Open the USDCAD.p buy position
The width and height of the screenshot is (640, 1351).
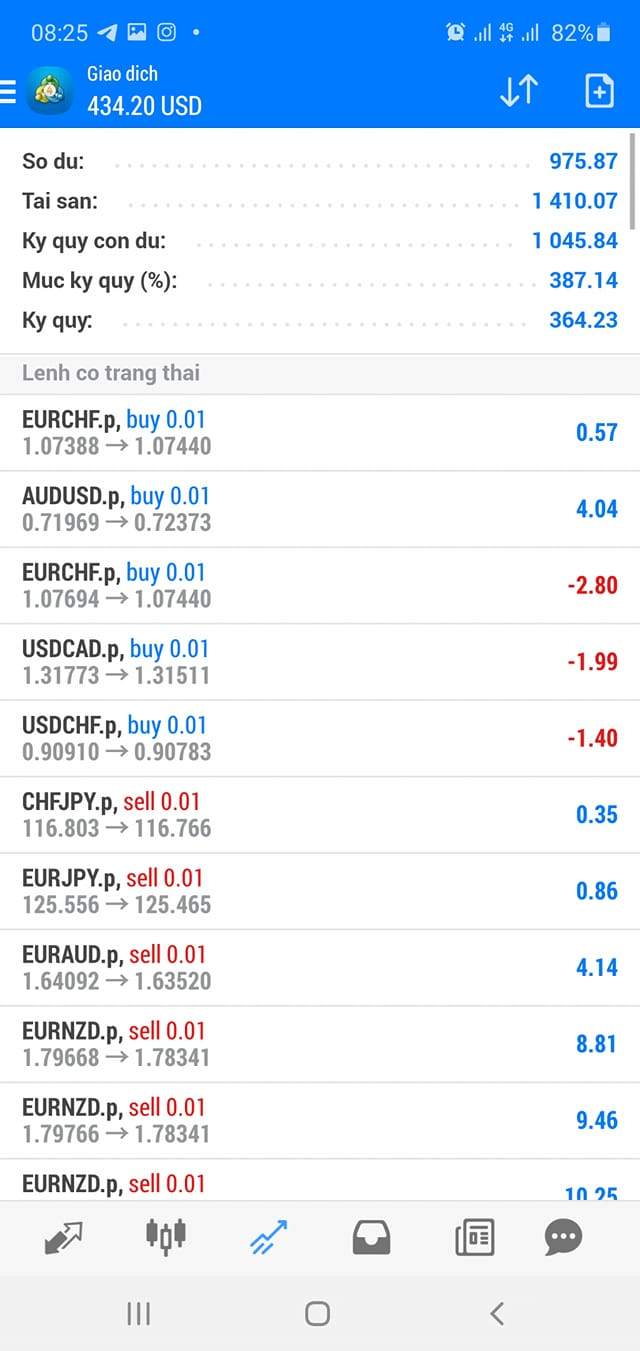click(320, 662)
